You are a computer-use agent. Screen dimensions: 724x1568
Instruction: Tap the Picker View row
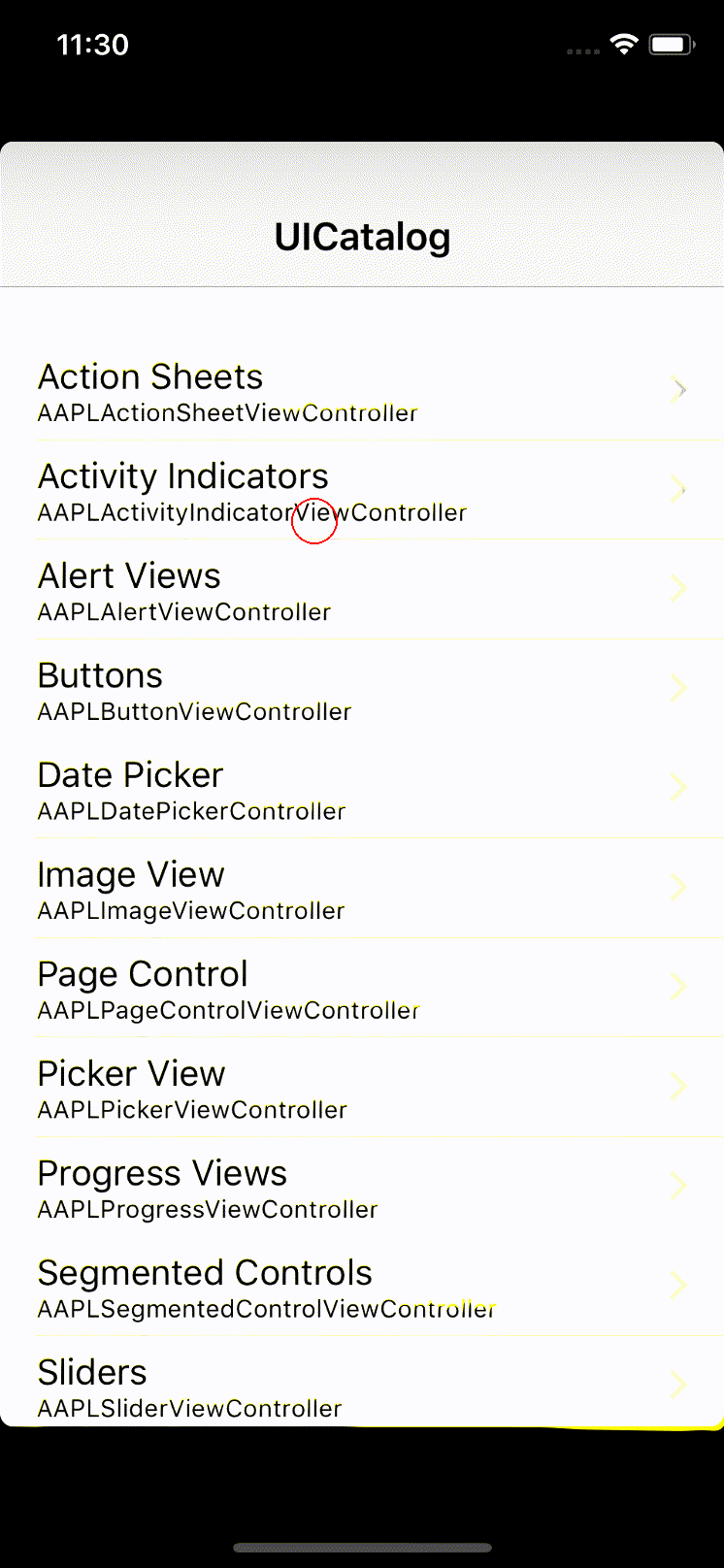click(362, 1087)
